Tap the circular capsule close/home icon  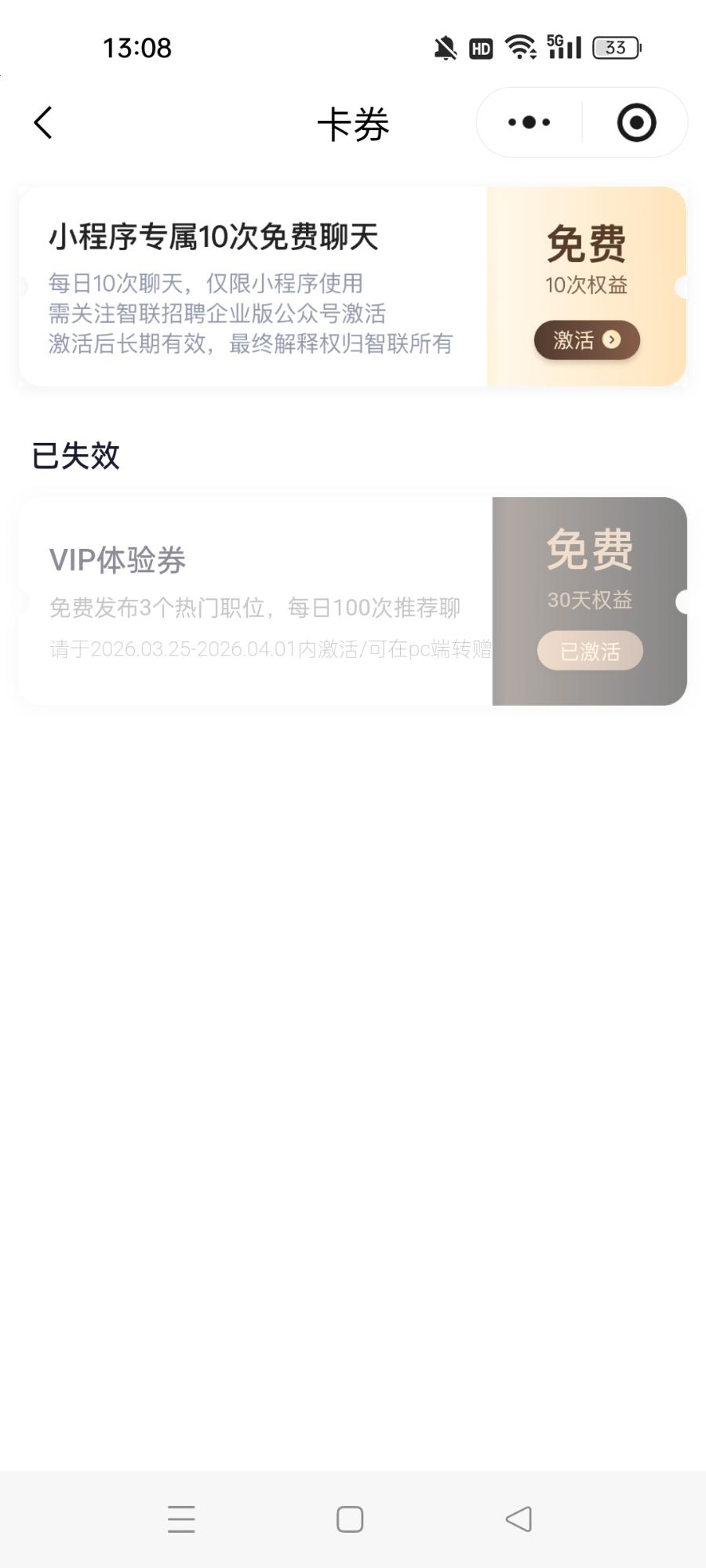point(636,122)
